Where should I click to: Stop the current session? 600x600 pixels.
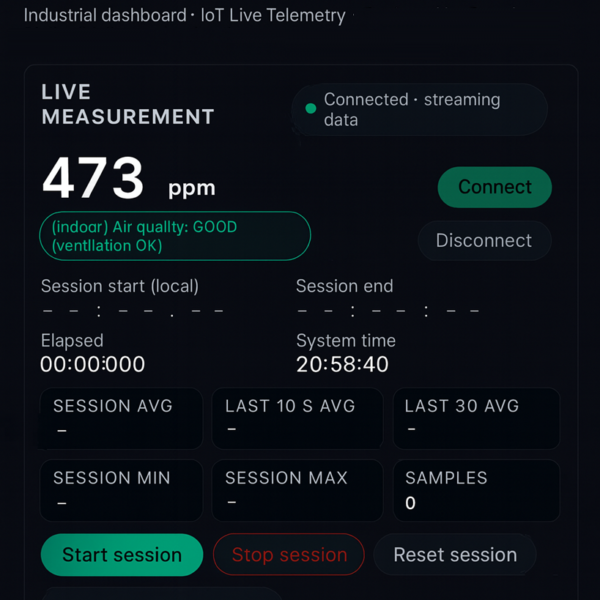point(289,554)
